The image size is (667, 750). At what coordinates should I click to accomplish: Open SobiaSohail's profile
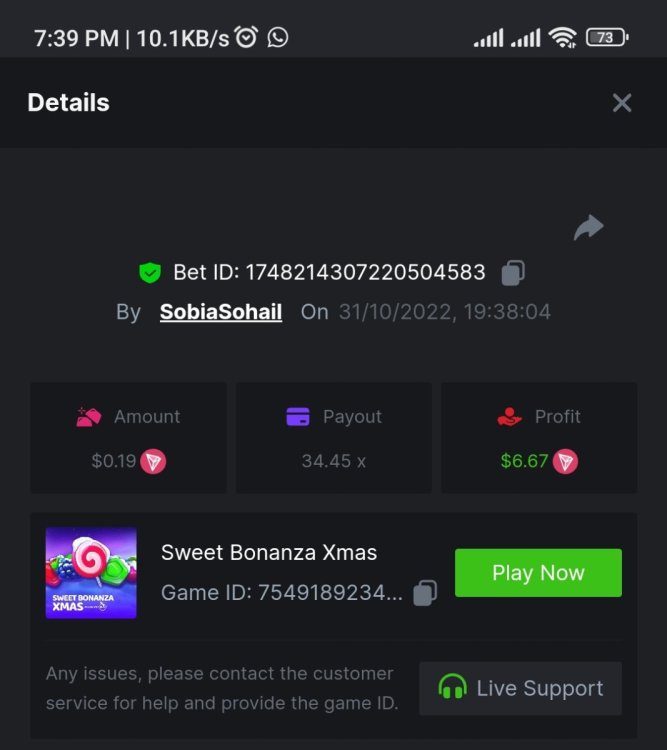pyautogui.click(x=220, y=312)
